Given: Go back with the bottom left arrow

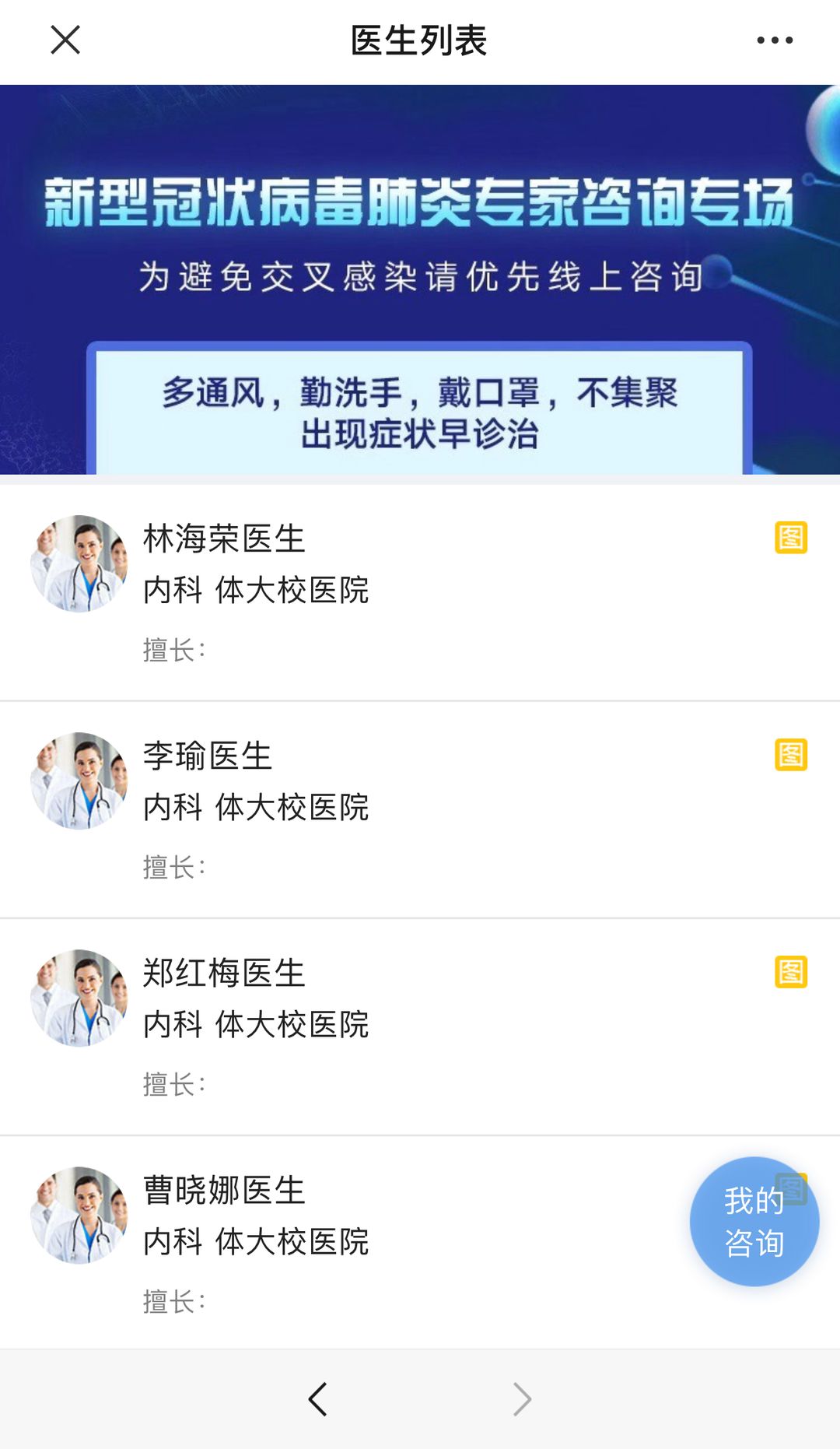Looking at the screenshot, I should pyautogui.click(x=317, y=1399).
